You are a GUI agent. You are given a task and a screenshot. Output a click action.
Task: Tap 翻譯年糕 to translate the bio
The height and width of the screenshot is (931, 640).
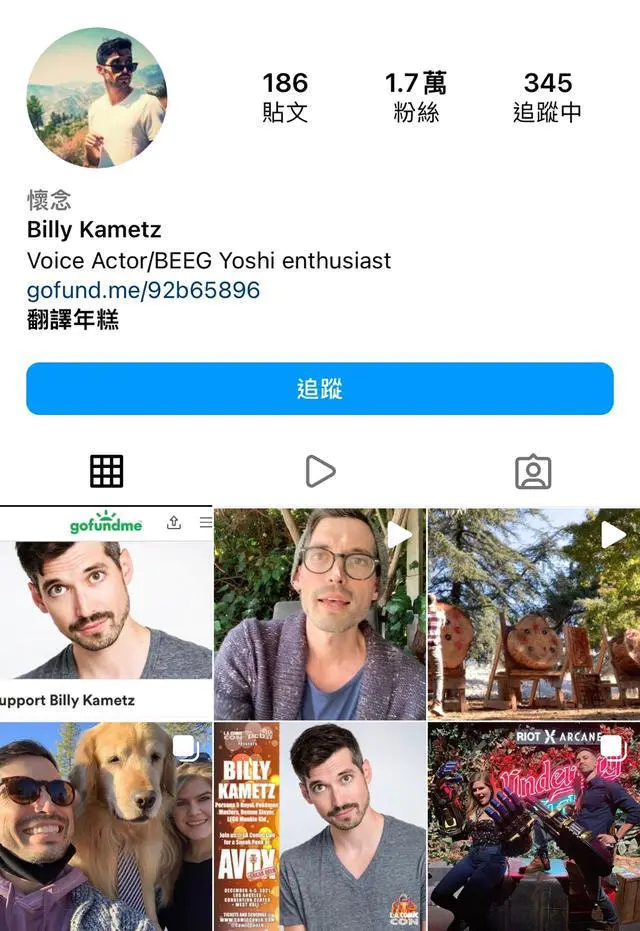pos(73,320)
